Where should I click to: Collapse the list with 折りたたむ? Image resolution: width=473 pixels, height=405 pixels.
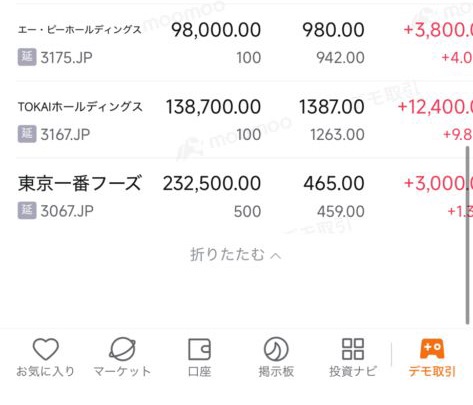coord(236,255)
